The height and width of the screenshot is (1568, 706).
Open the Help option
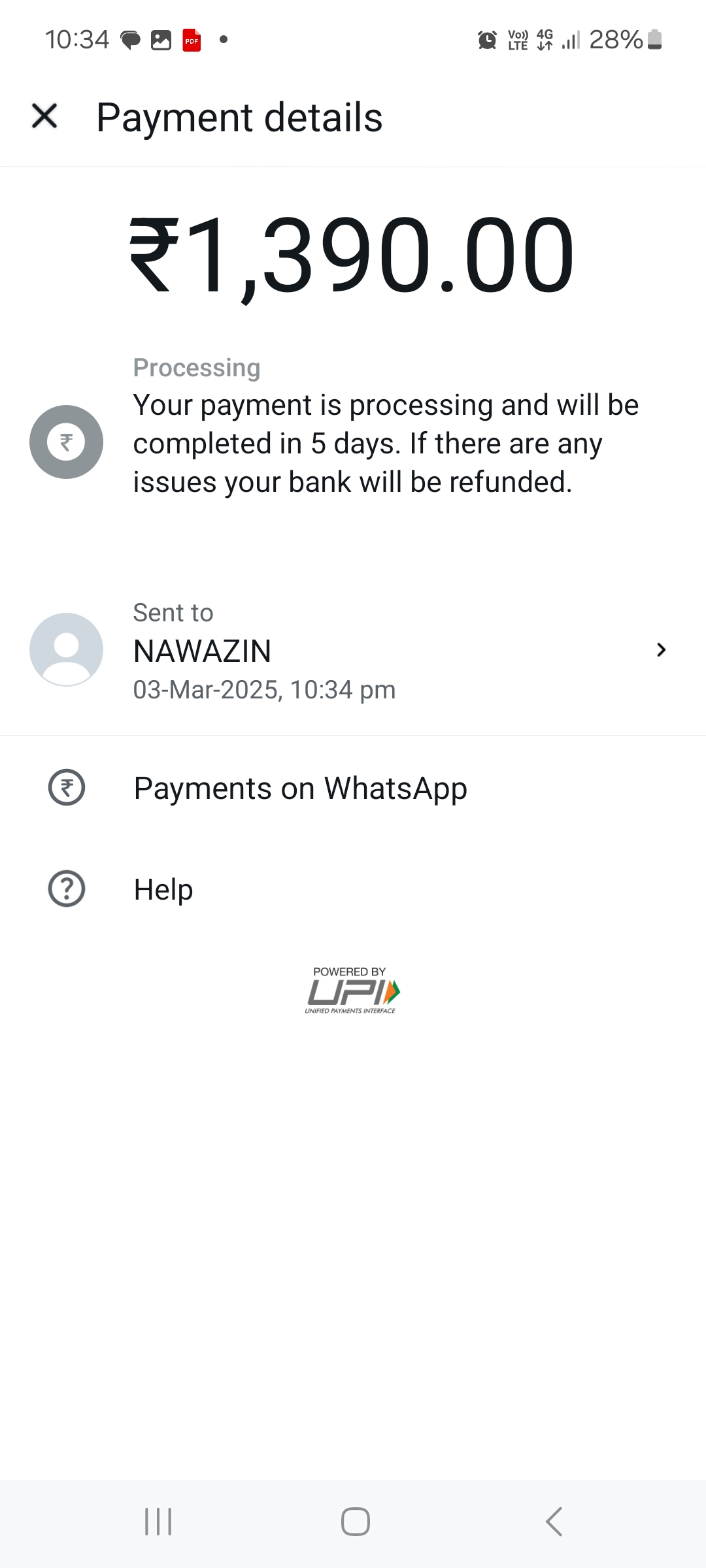tap(163, 889)
